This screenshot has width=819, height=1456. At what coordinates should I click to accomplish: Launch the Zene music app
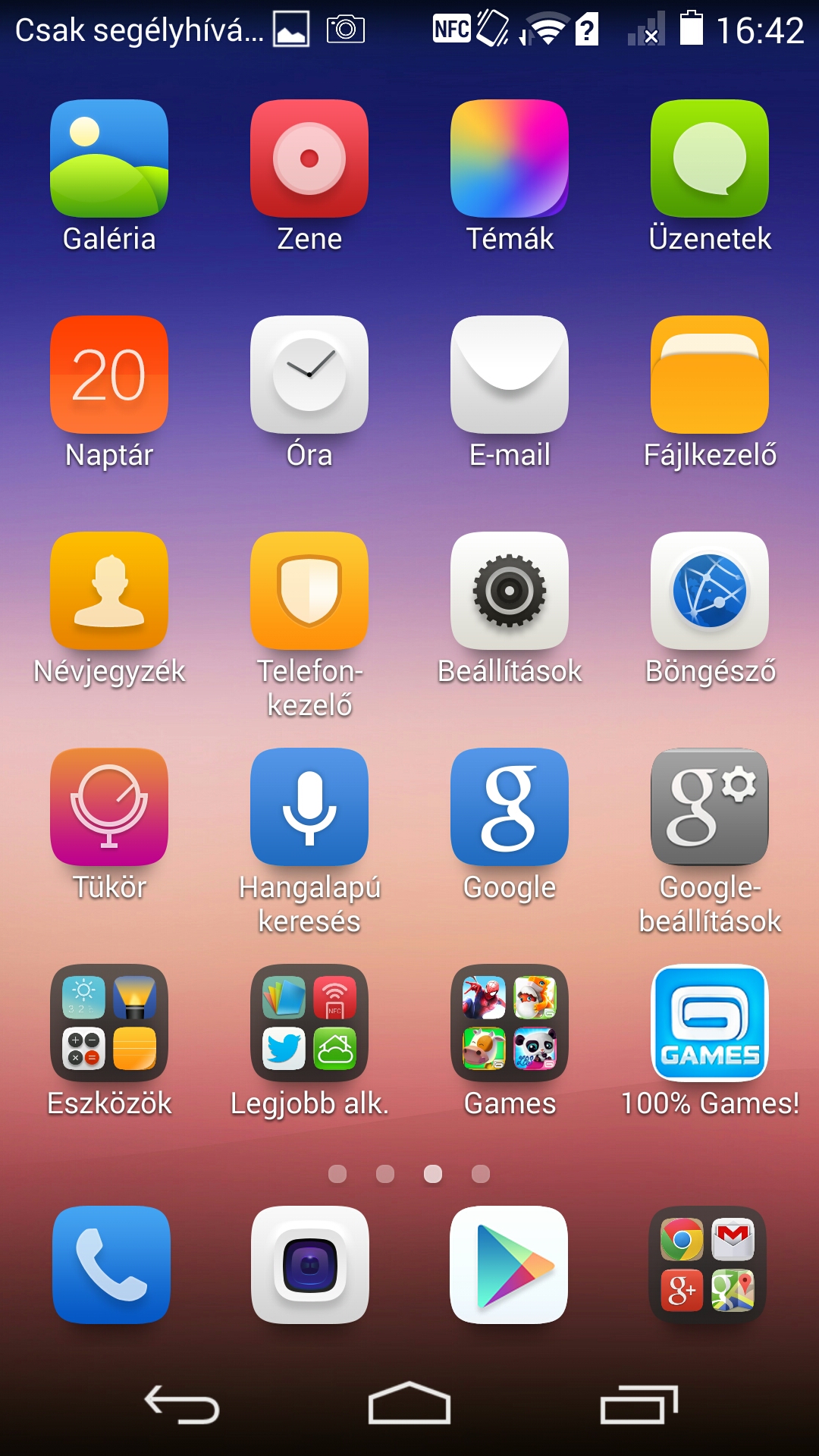click(x=309, y=158)
